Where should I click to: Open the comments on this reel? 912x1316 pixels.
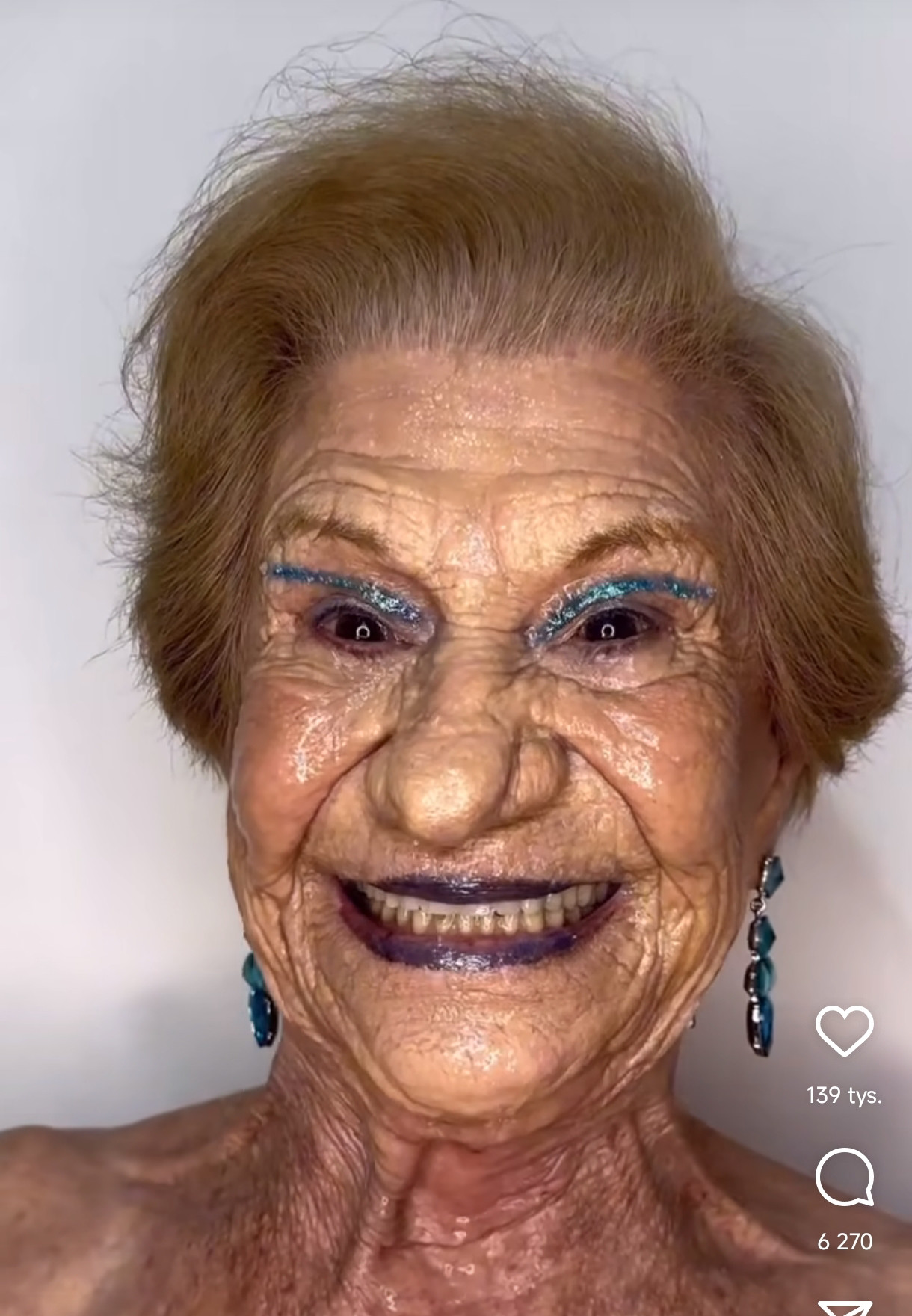[x=844, y=1177]
